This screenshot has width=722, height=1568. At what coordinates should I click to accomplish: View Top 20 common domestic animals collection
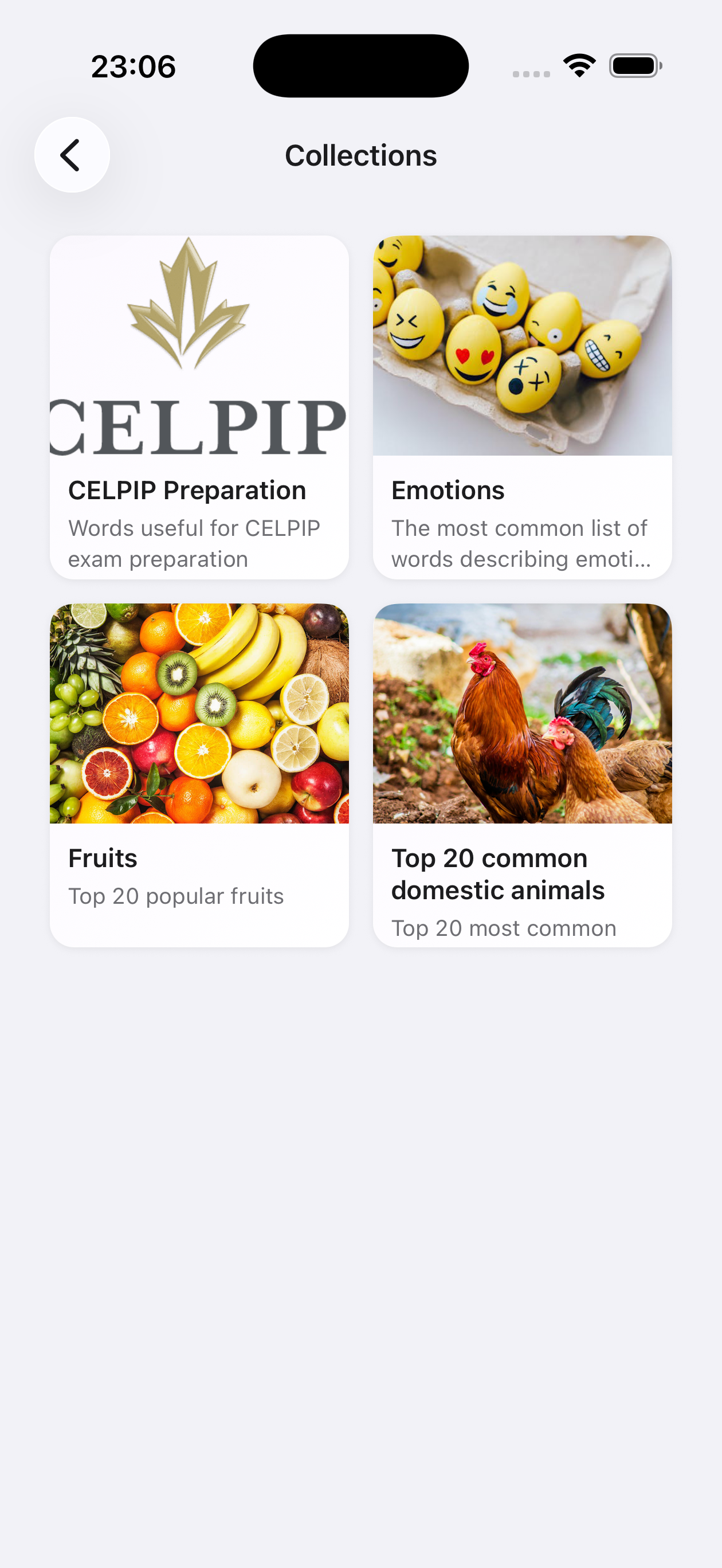click(x=521, y=774)
